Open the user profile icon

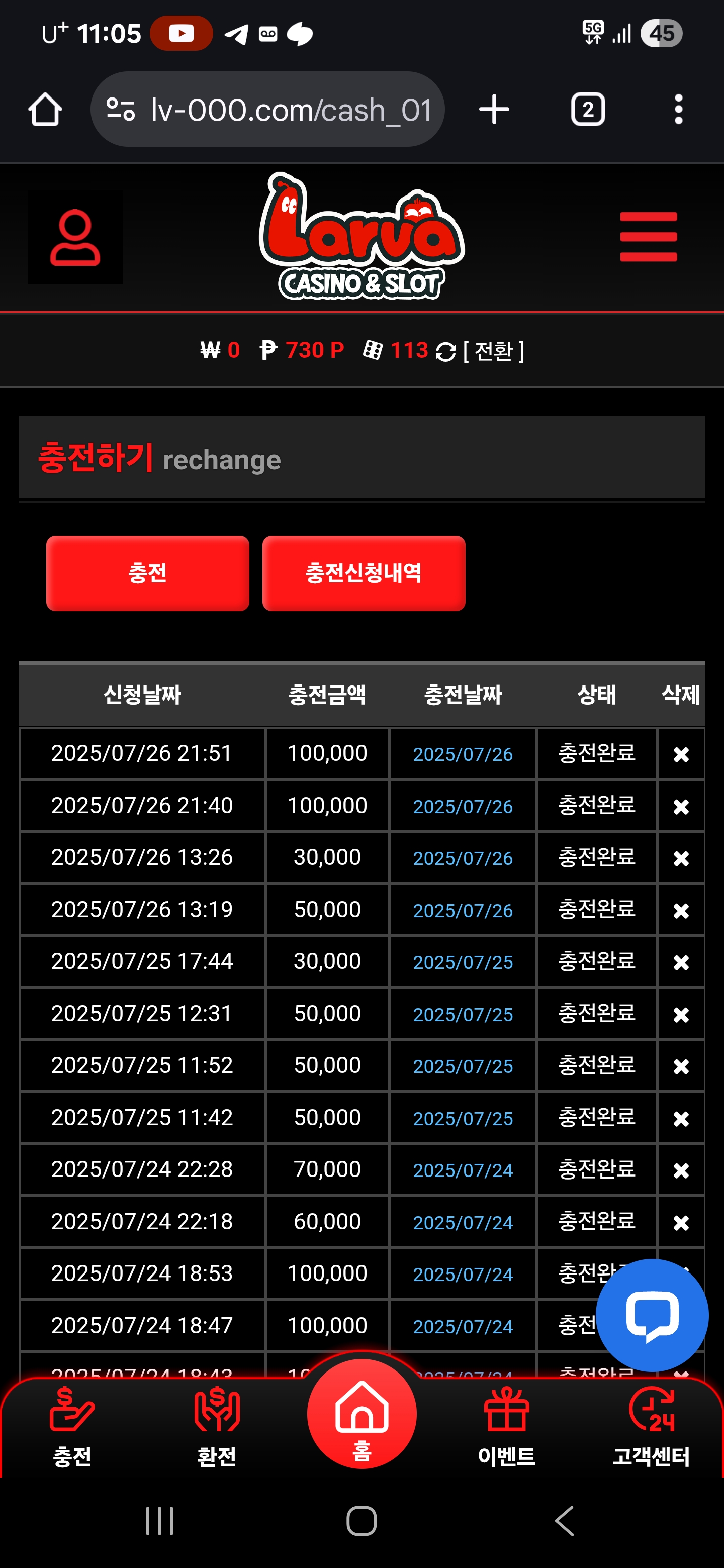[75, 237]
